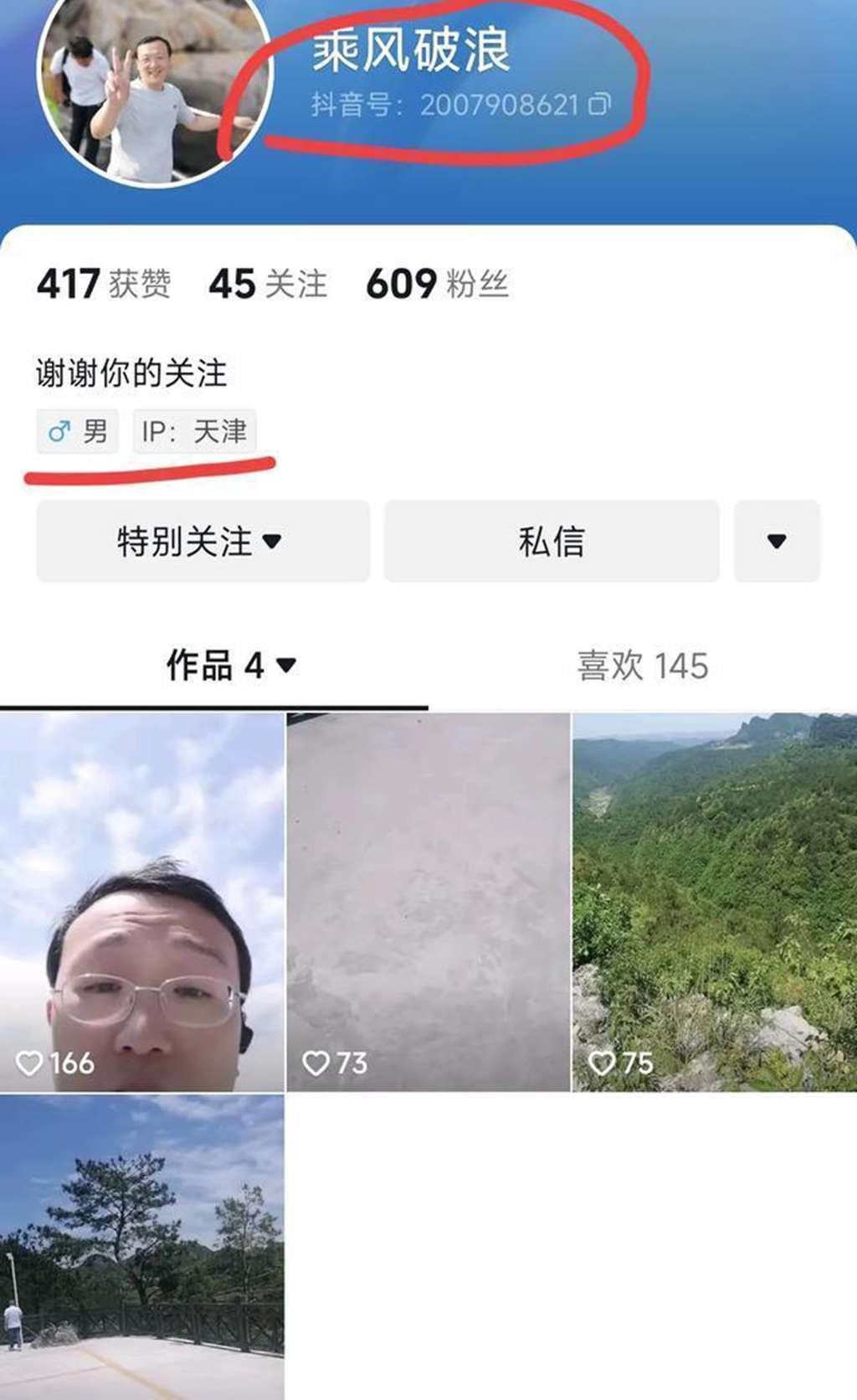
Task: Open the profile avatar photo
Action: 155,84
